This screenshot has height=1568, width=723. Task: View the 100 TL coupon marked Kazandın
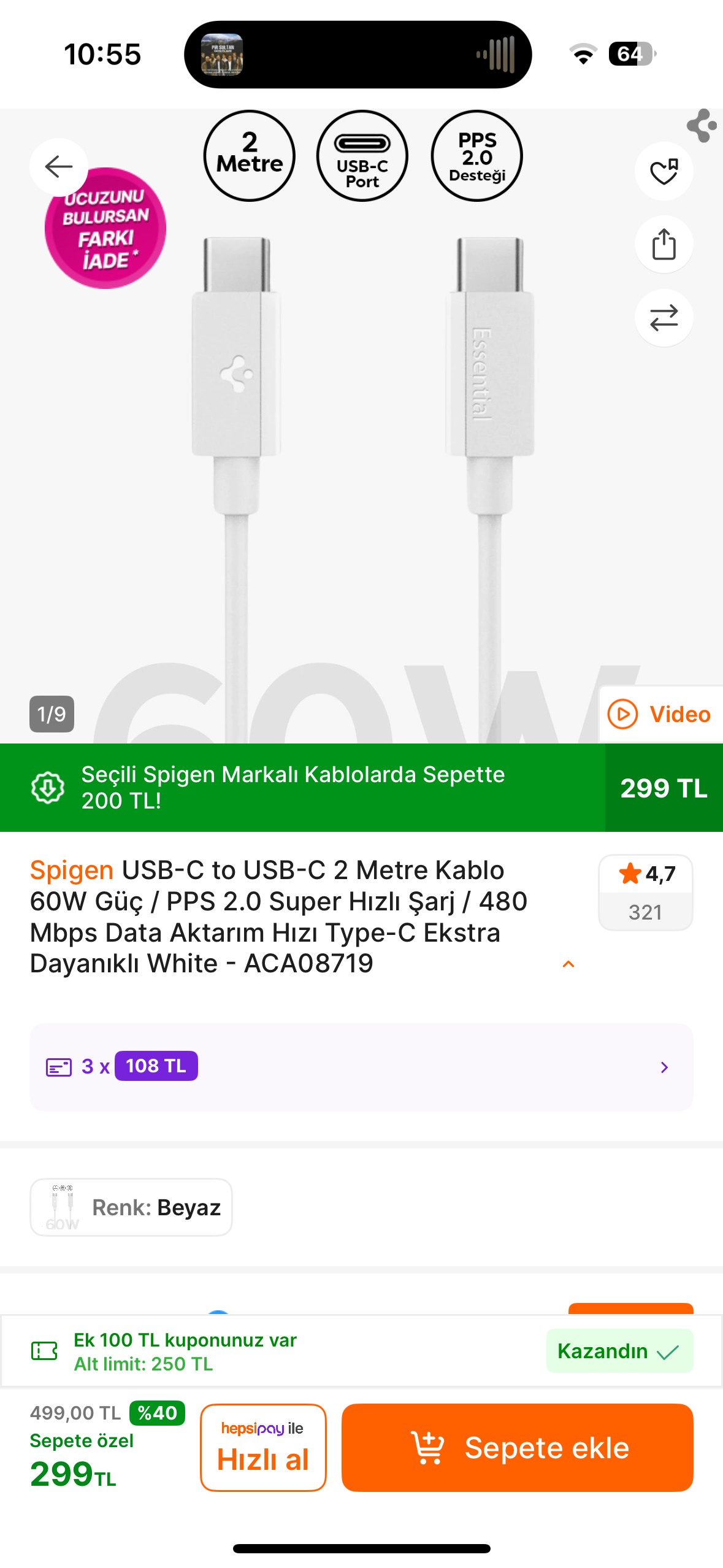click(x=361, y=1351)
